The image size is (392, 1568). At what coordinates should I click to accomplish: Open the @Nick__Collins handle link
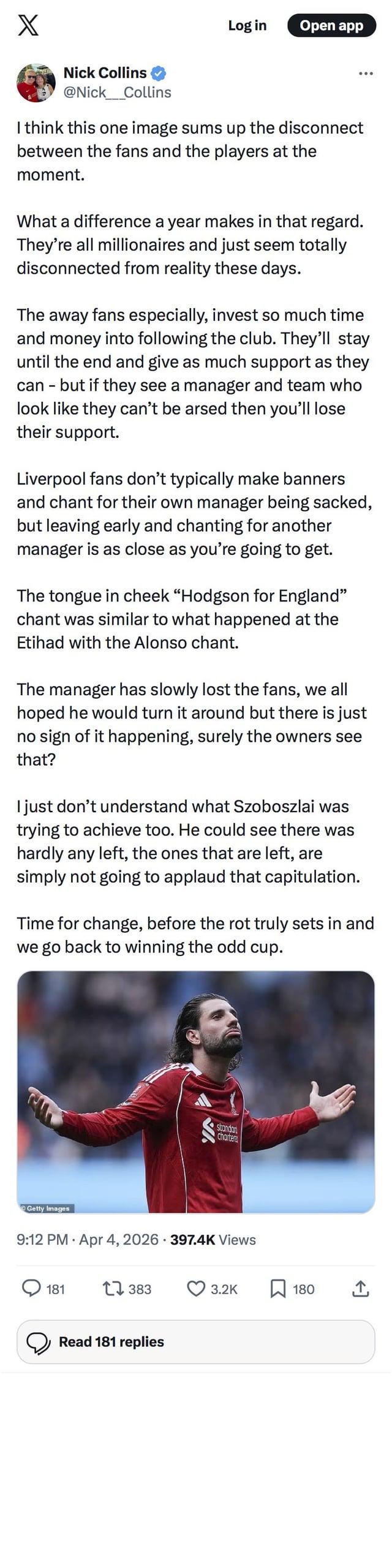click(117, 92)
